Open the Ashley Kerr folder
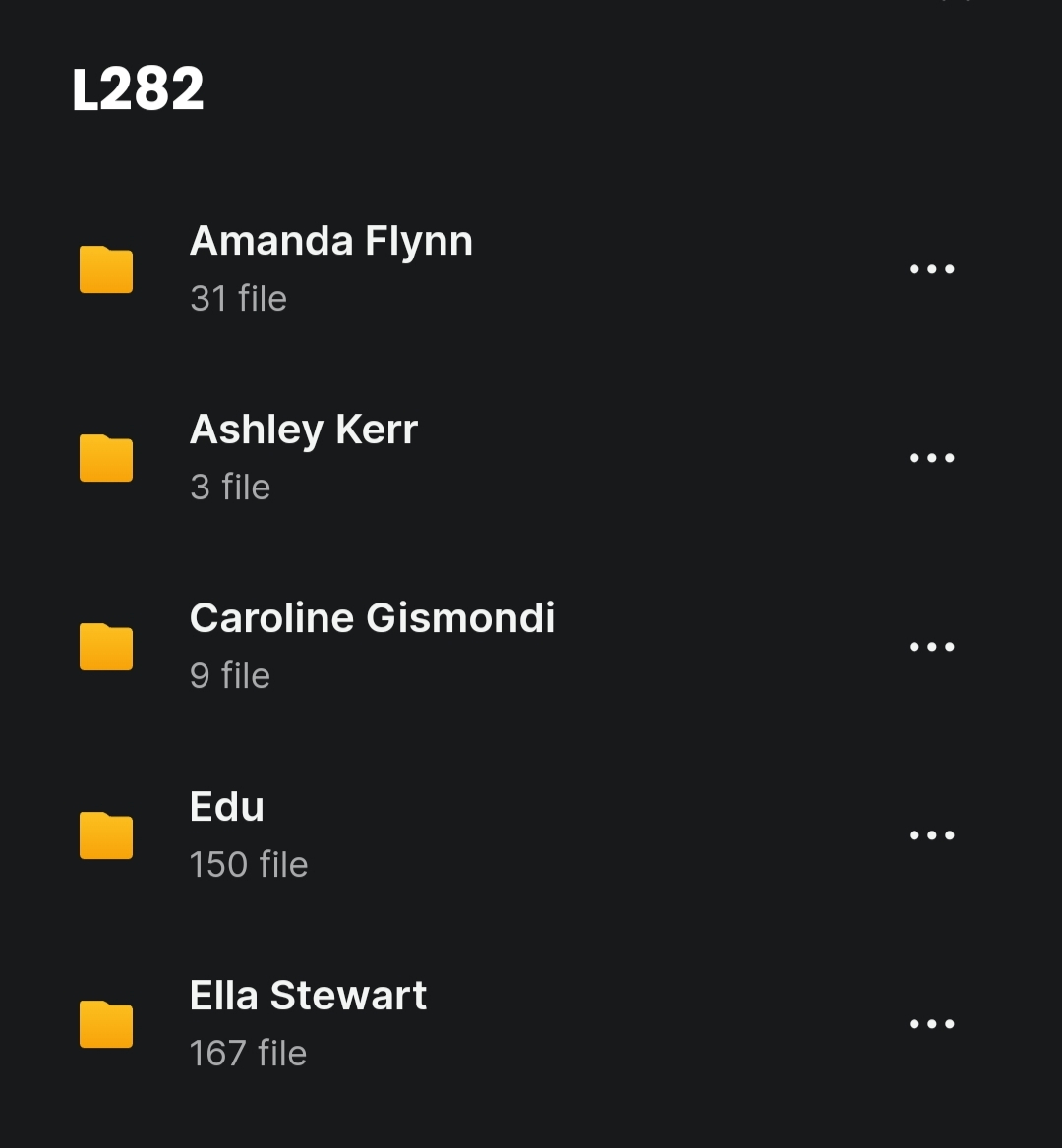The height and width of the screenshot is (1148, 1062). 304,456
